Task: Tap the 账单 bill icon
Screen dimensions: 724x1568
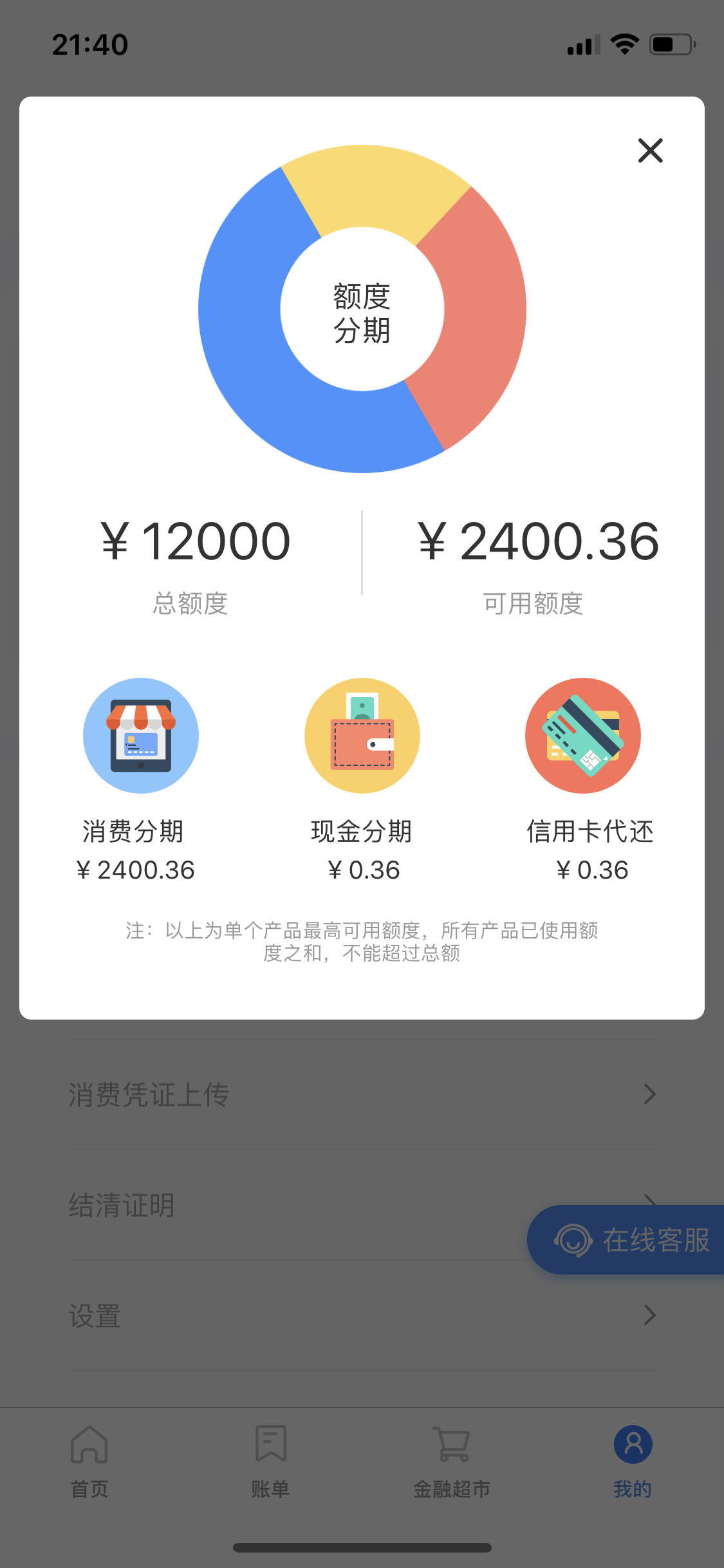Action: click(x=269, y=1444)
